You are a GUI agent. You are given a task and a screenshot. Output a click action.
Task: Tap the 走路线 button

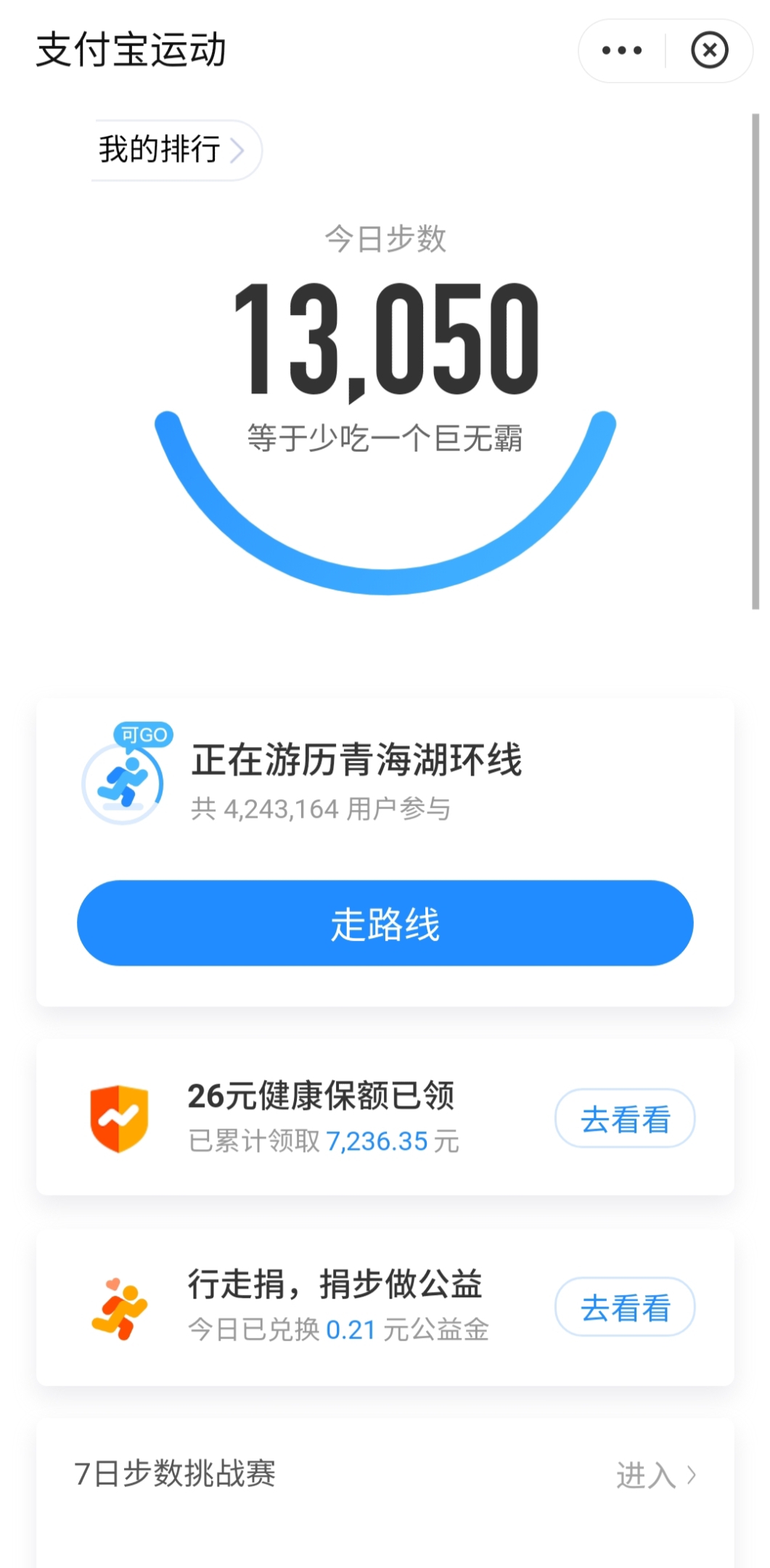pos(385,923)
